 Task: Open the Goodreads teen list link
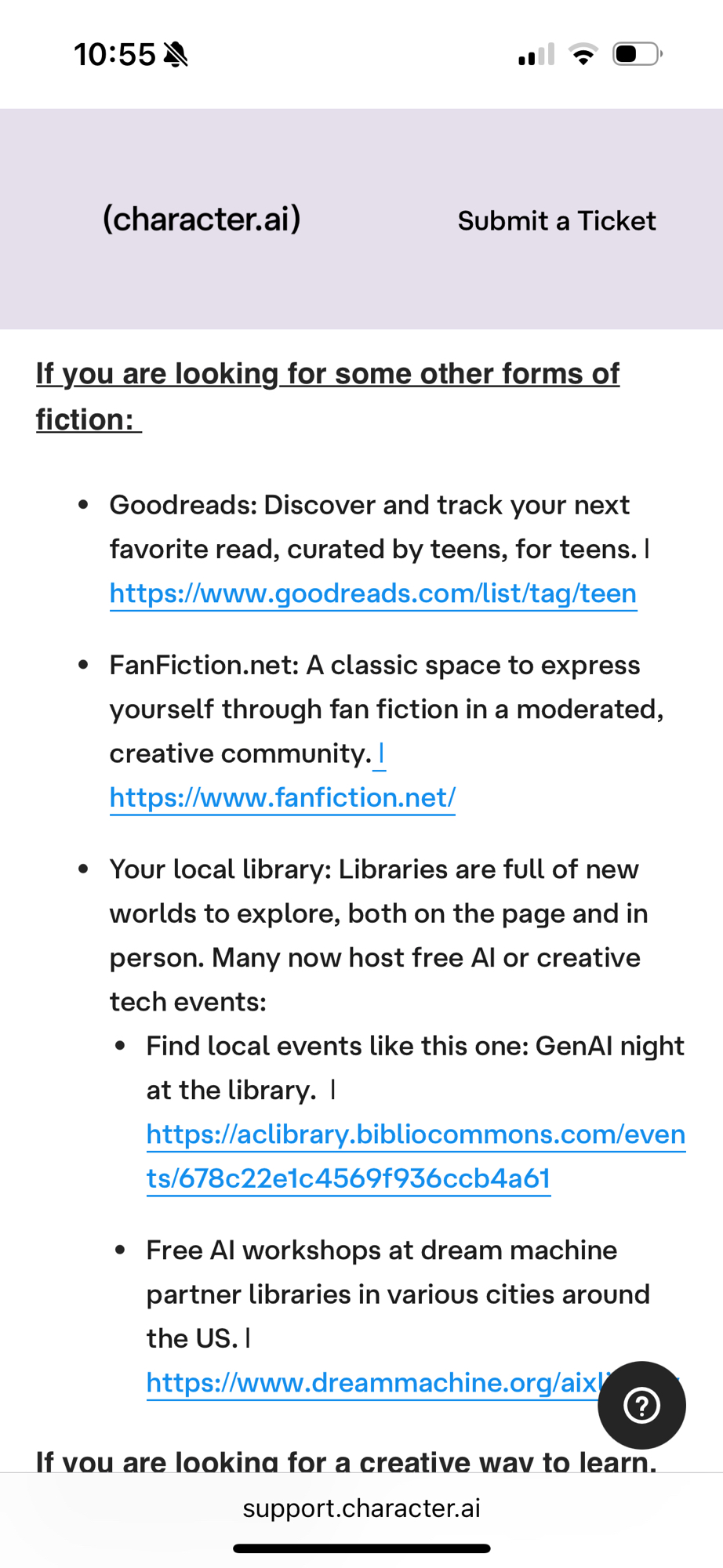tap(372, 593)
